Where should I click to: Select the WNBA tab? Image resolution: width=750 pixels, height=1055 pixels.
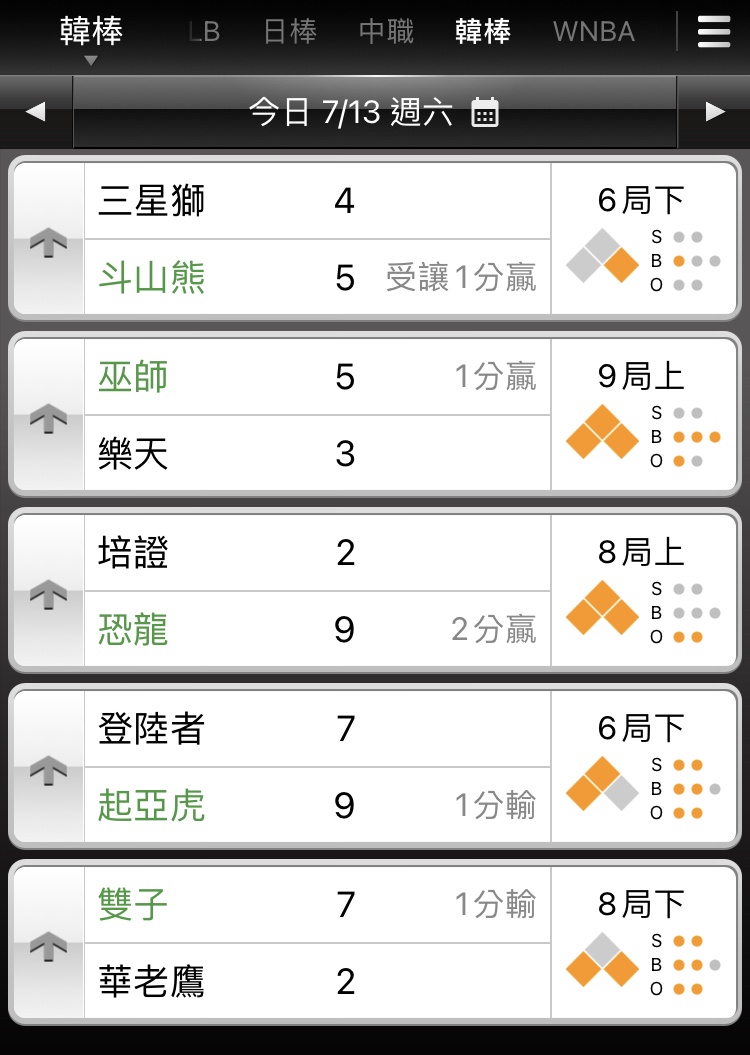[593, 32]
